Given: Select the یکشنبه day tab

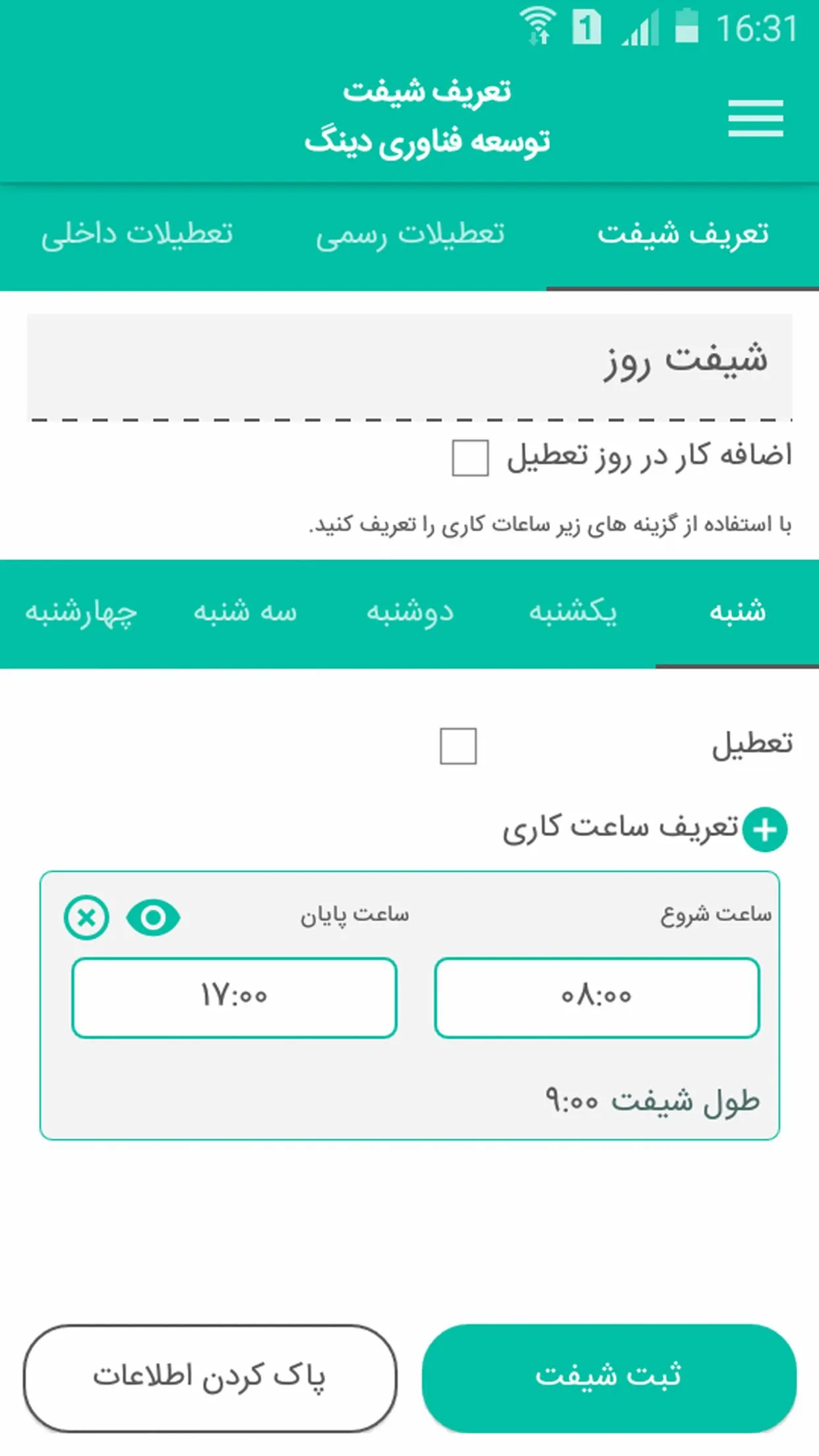Looking at the screenshot, I should [572, 613].
